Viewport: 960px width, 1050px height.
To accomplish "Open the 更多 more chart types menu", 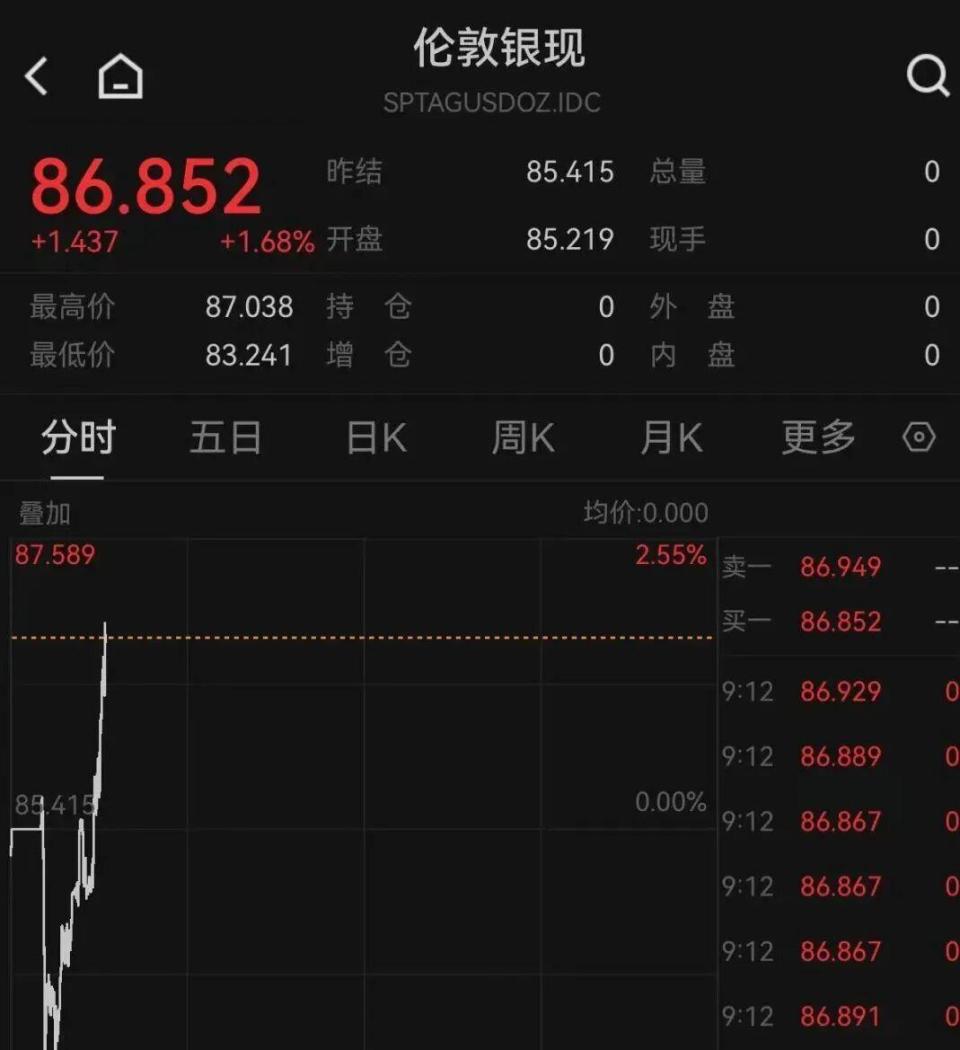I will [x=817, y=438].
